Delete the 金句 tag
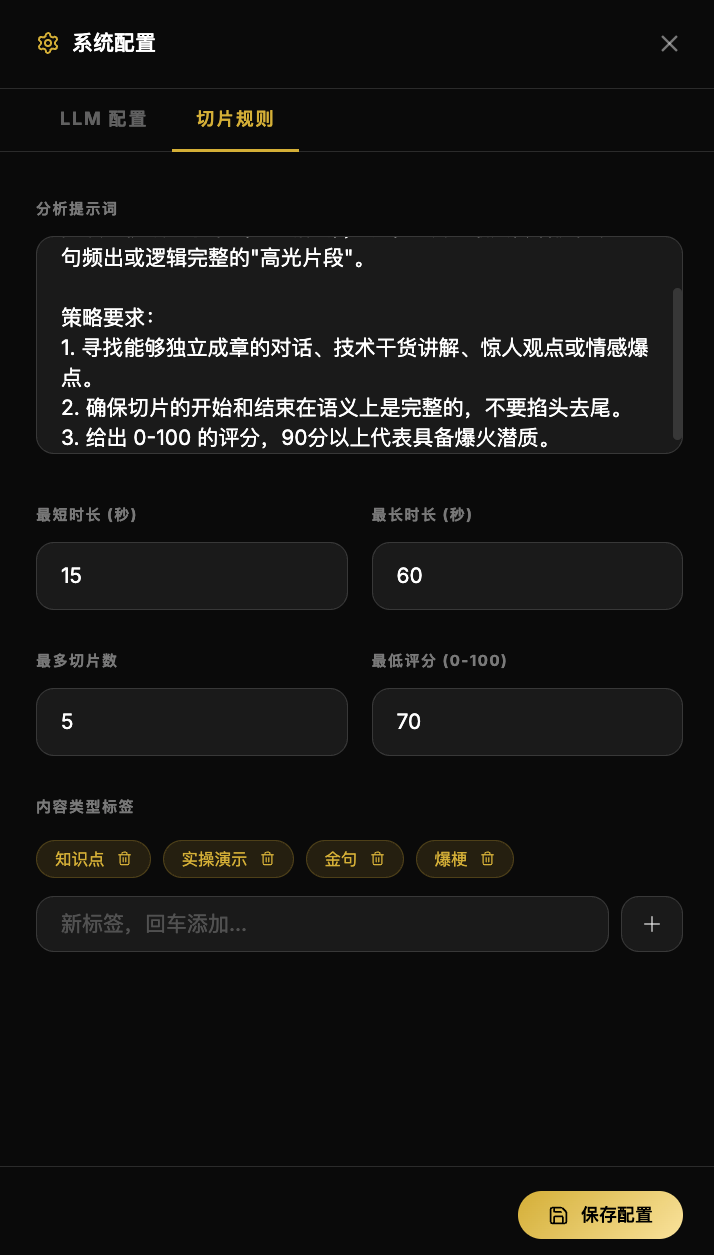 point(378,859)
